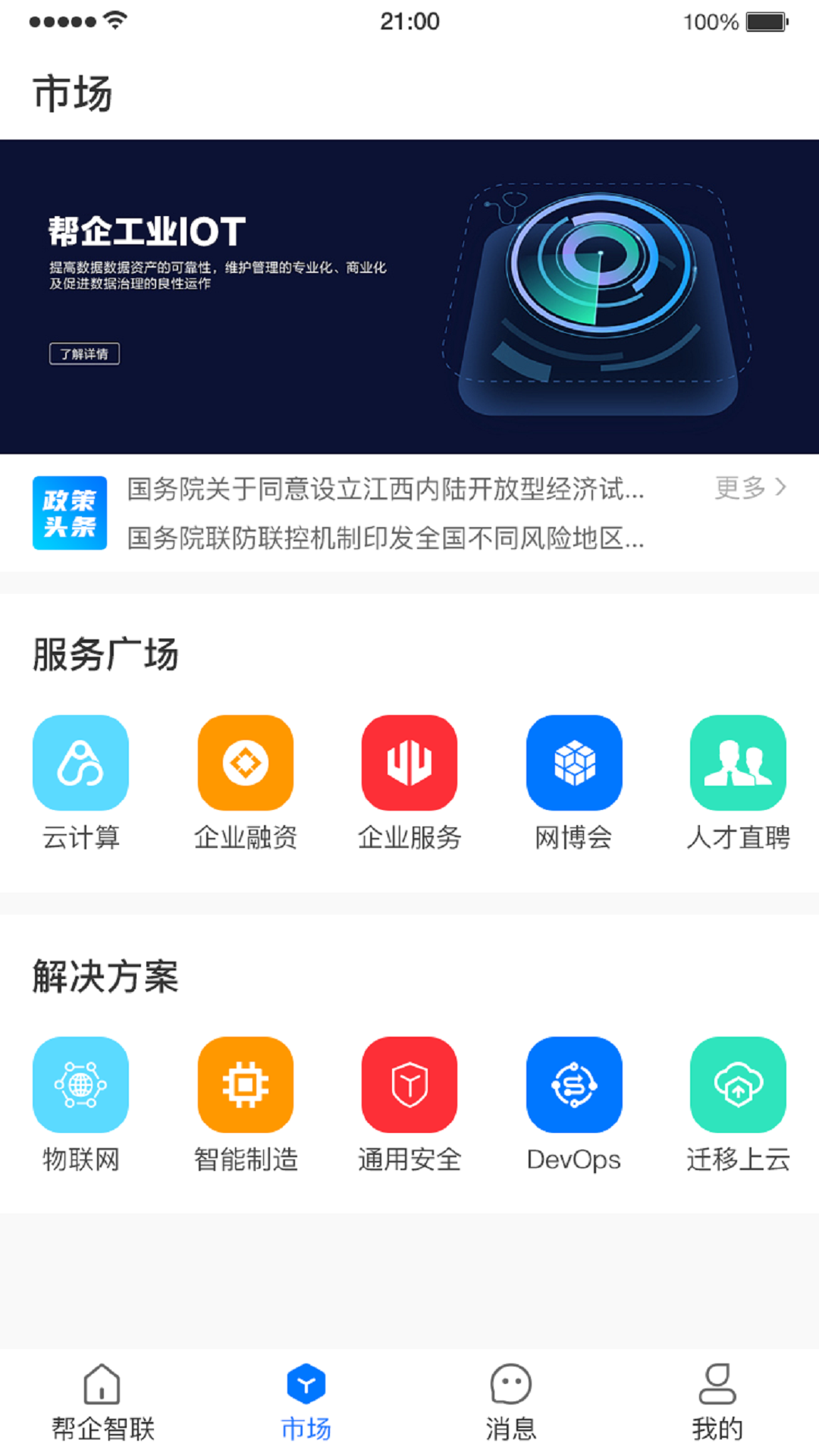
Task: Select the 企业服务 service
Action: tap(409, 763)
